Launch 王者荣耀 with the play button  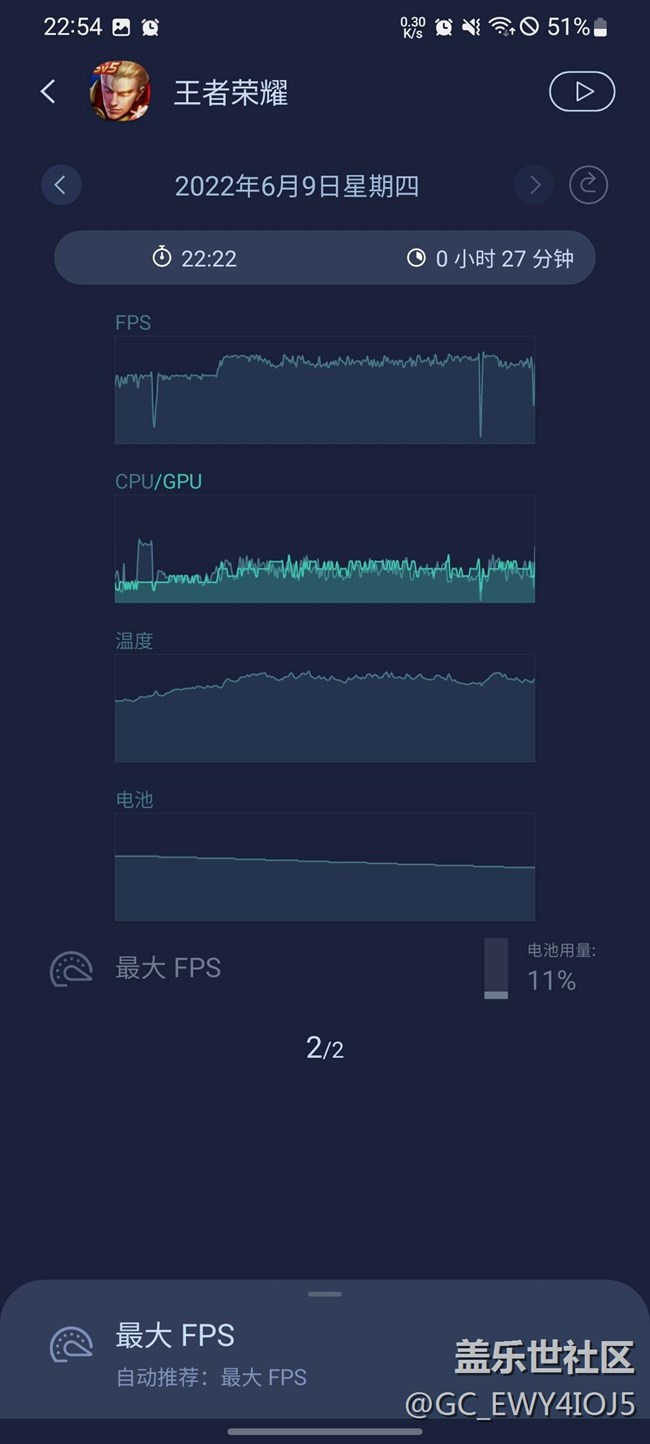[582, 92]
